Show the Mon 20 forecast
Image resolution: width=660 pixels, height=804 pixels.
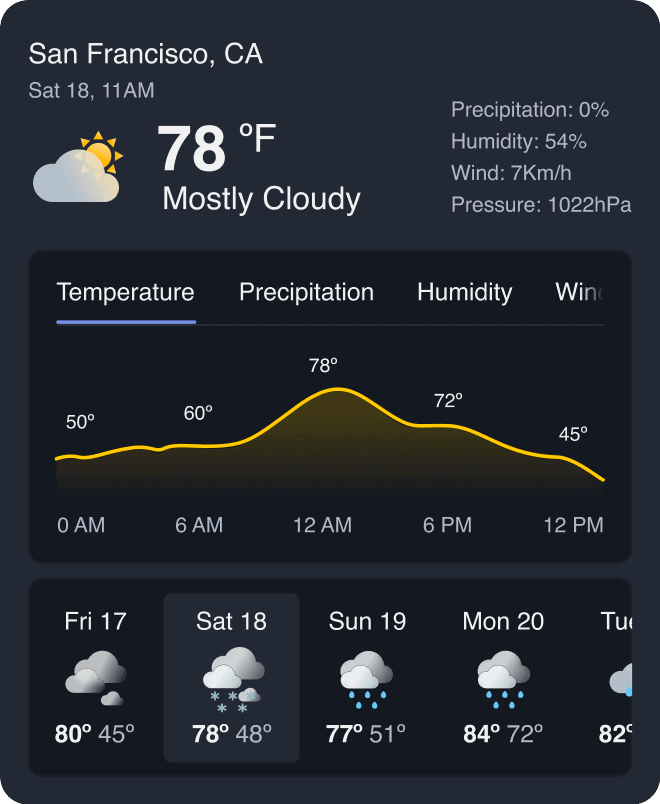[503, 677]
